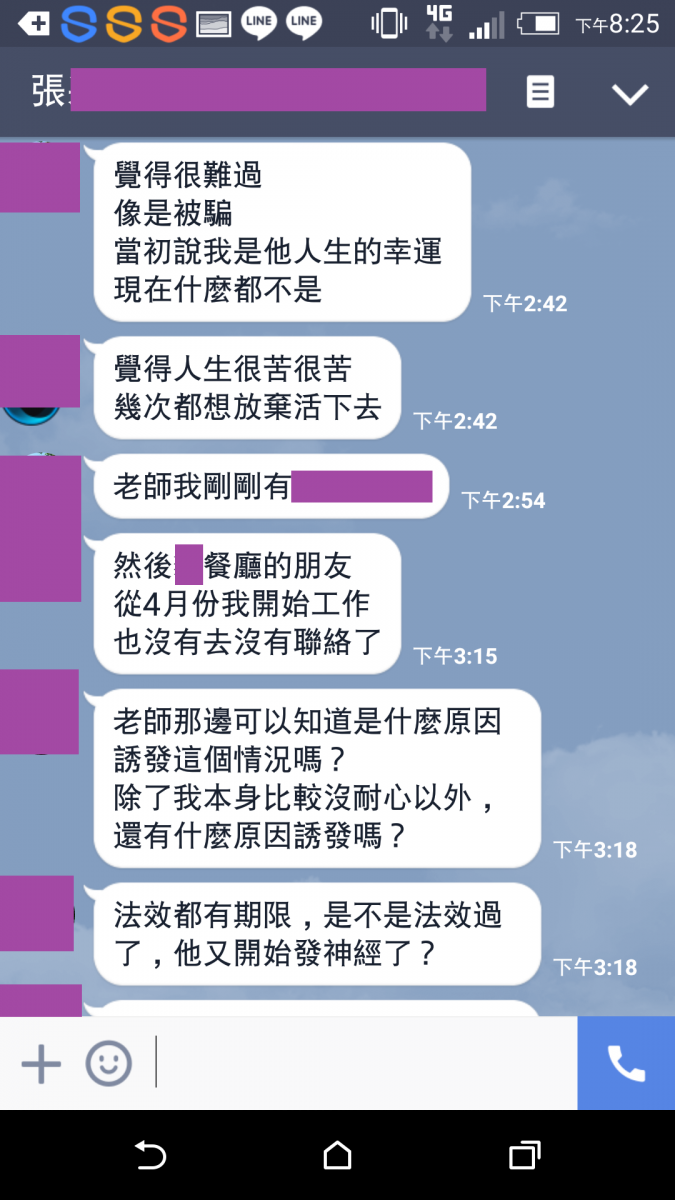Viewport: 675px width, 1200px height.
Task: Open the plus attachment menu
Action: point(41,1064)
